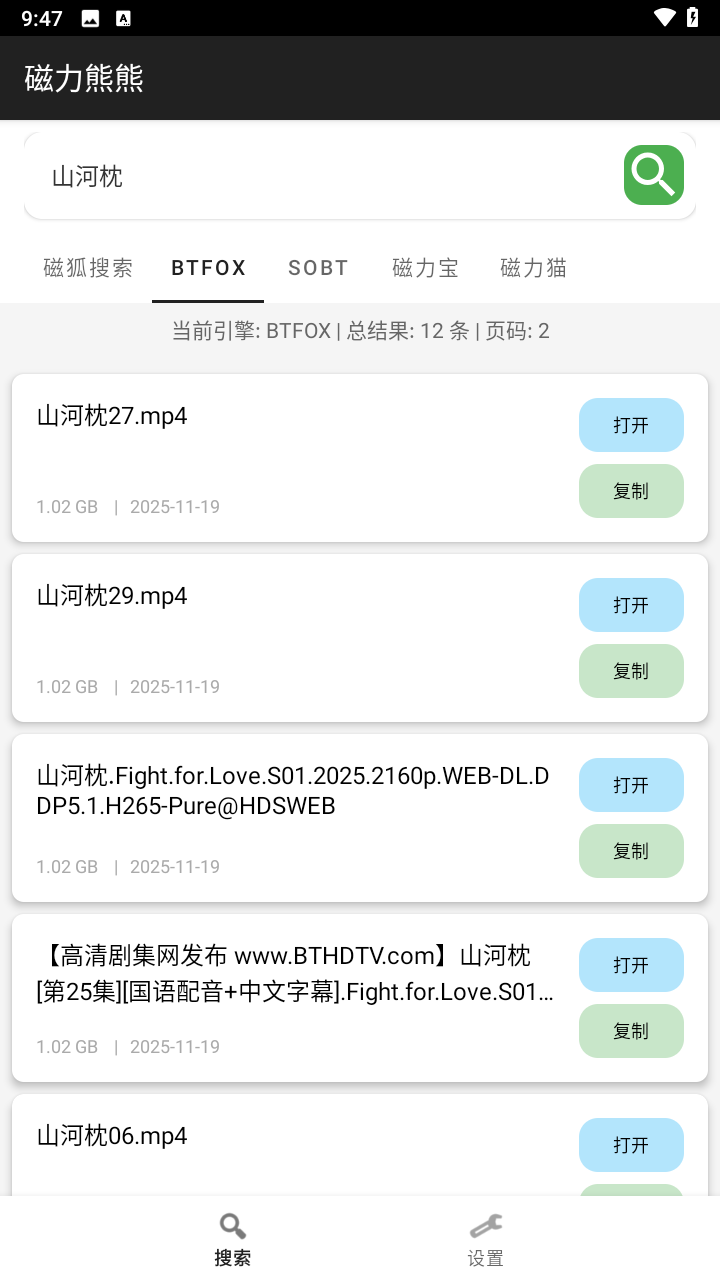Copy the link for 山河枕29.mp4

[631, 671]
